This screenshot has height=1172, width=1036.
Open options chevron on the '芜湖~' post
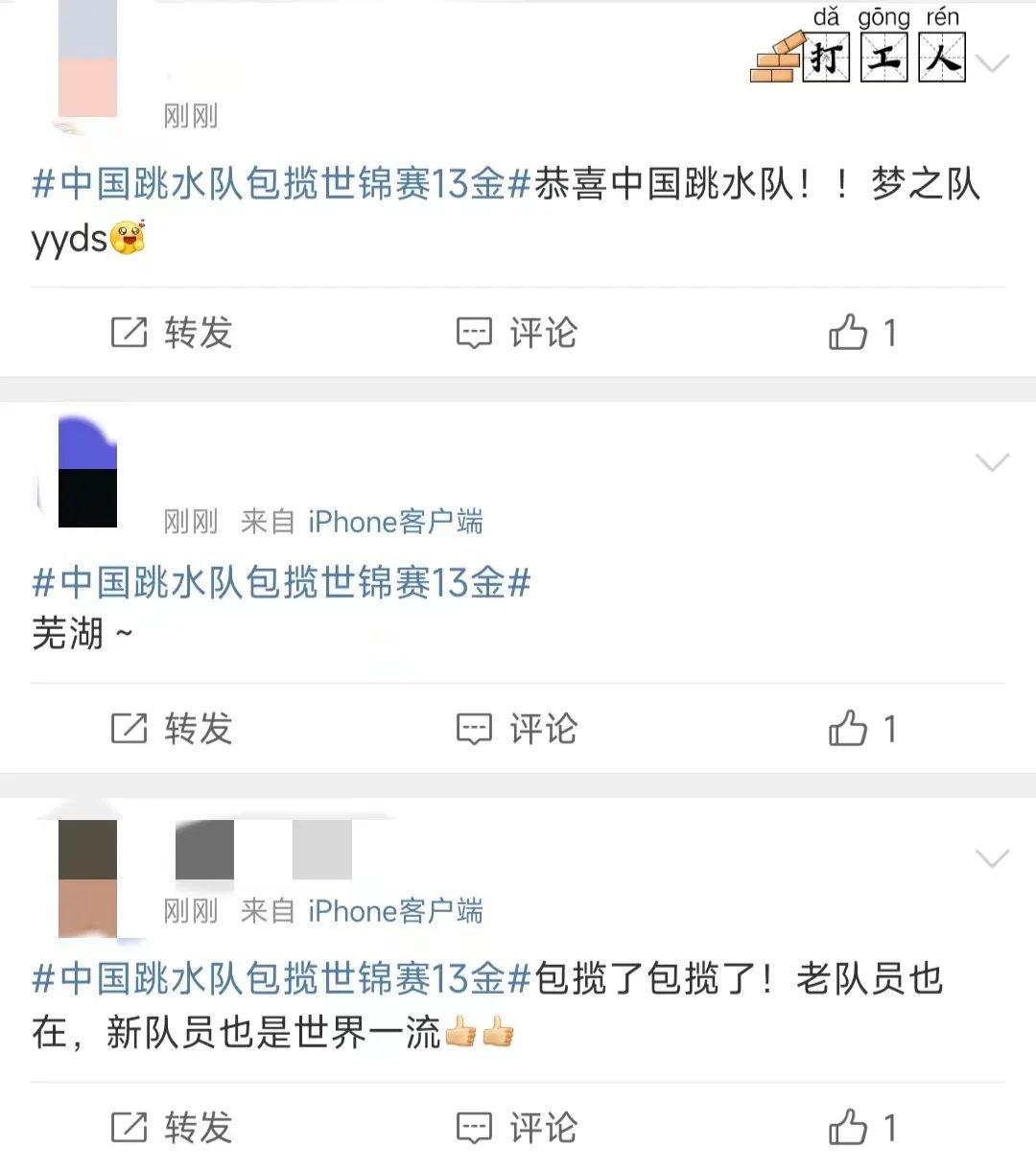pos(992,462)
